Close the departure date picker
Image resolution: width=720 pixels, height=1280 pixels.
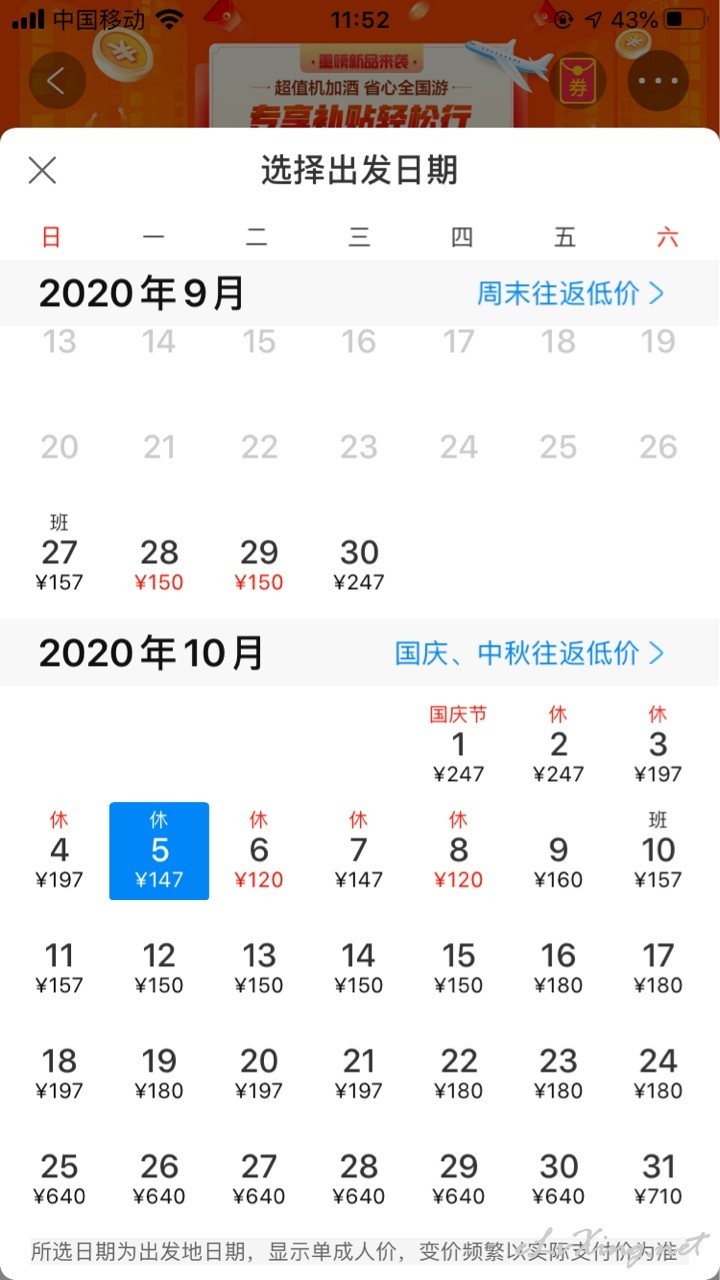42,171
